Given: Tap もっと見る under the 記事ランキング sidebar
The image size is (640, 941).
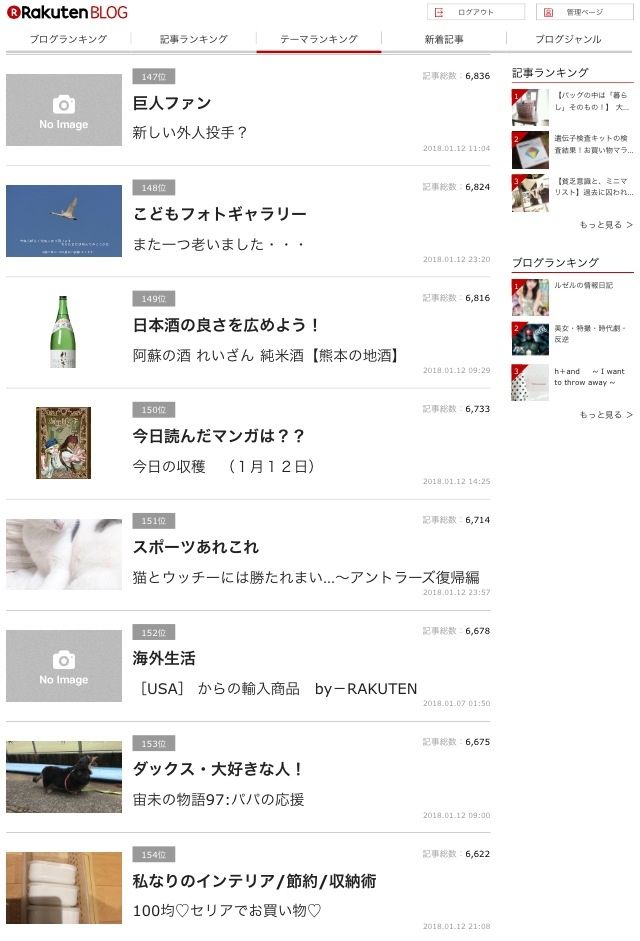Looking at the screenshot, I should tap(605, 225).
